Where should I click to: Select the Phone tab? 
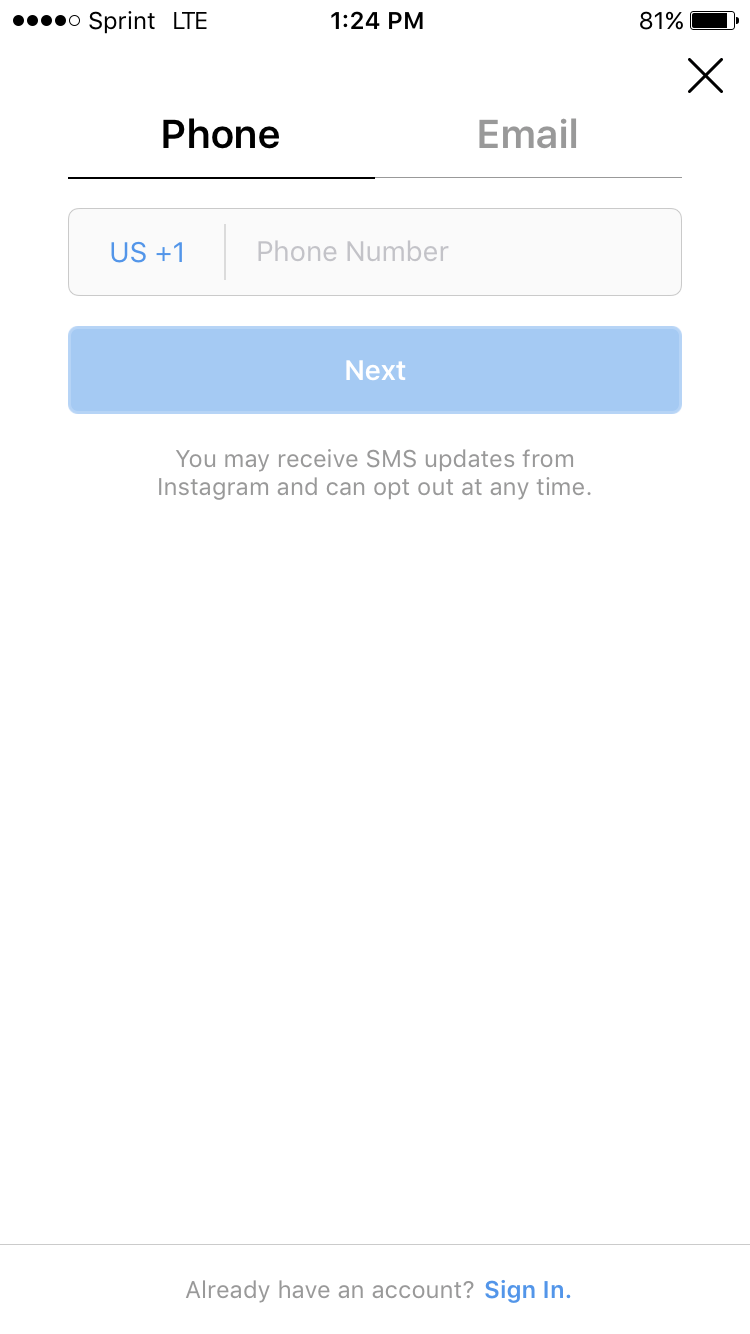coord(221,135)
